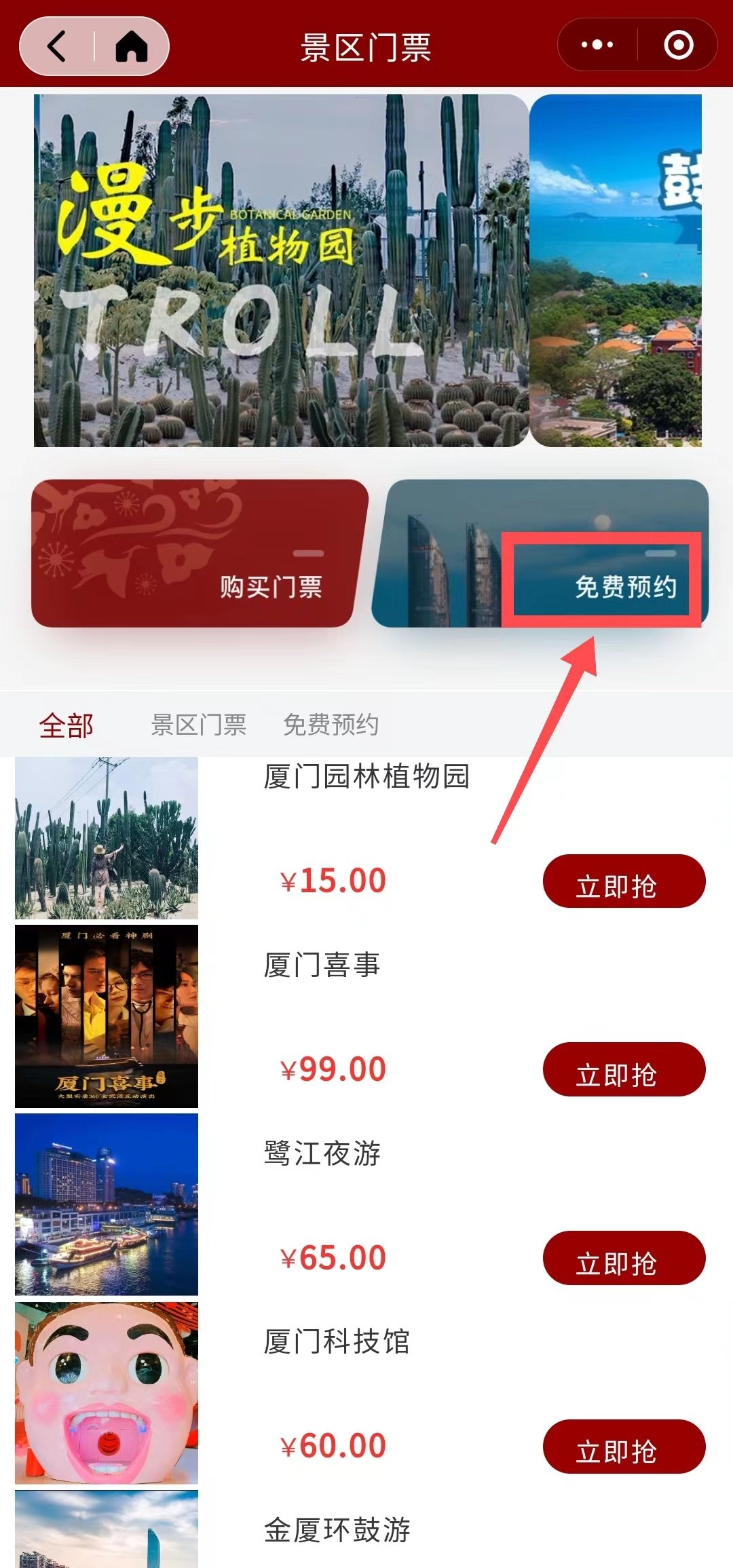Select the 全部 tab
733x1568 pixels.
point(66,725)
